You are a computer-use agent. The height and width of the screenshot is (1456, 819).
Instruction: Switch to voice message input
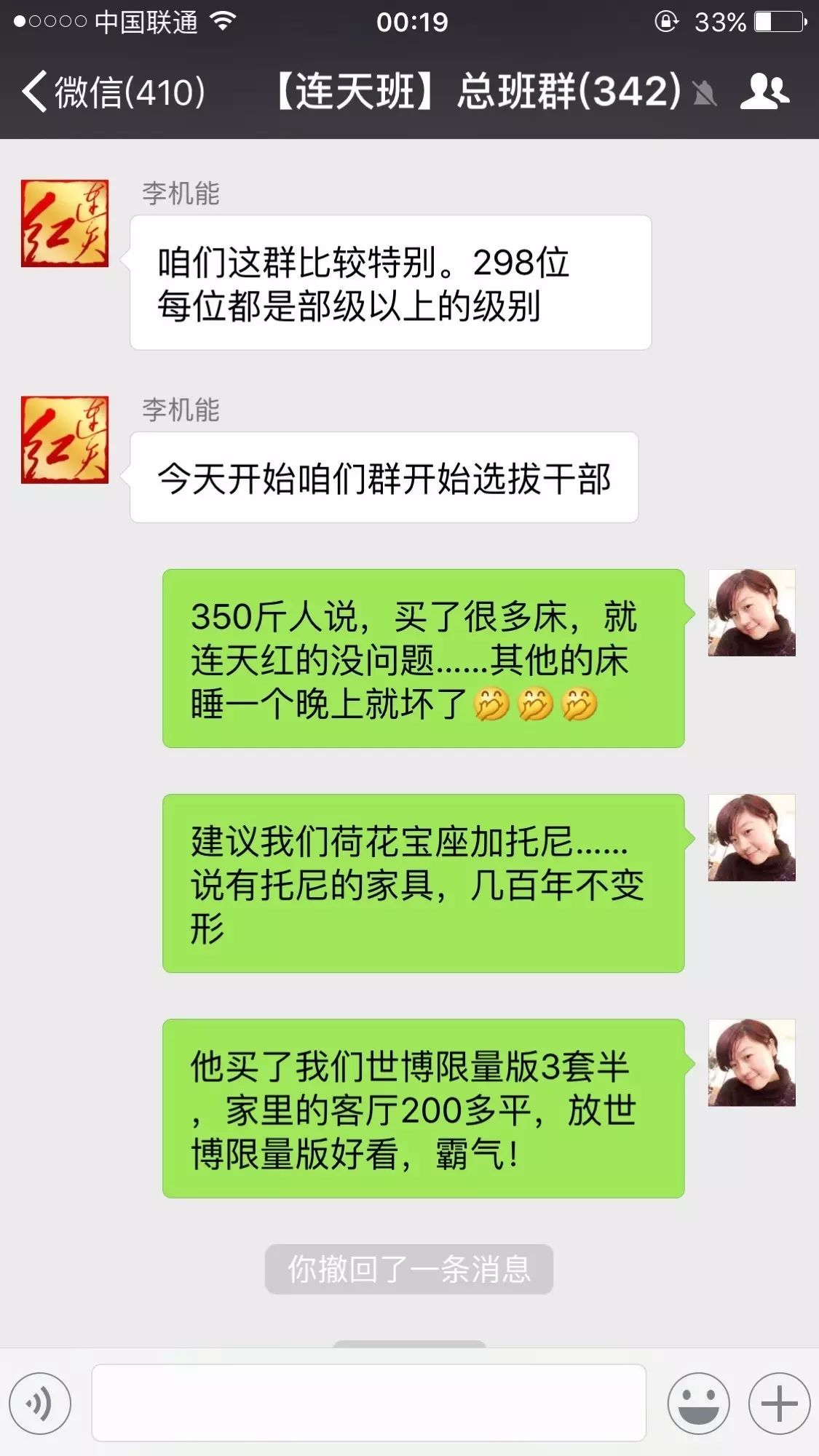point(40,1403)
